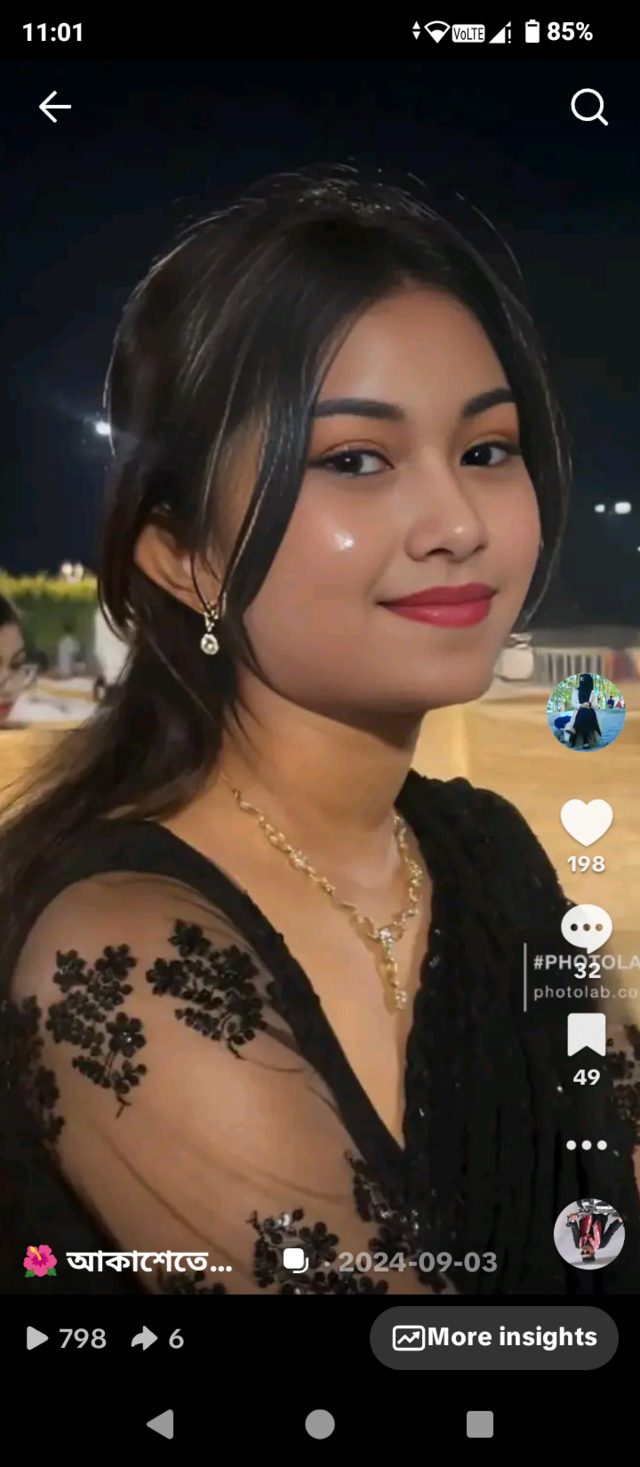
Task: Open the search magnifier icon
Action: (x=589, y=107)
